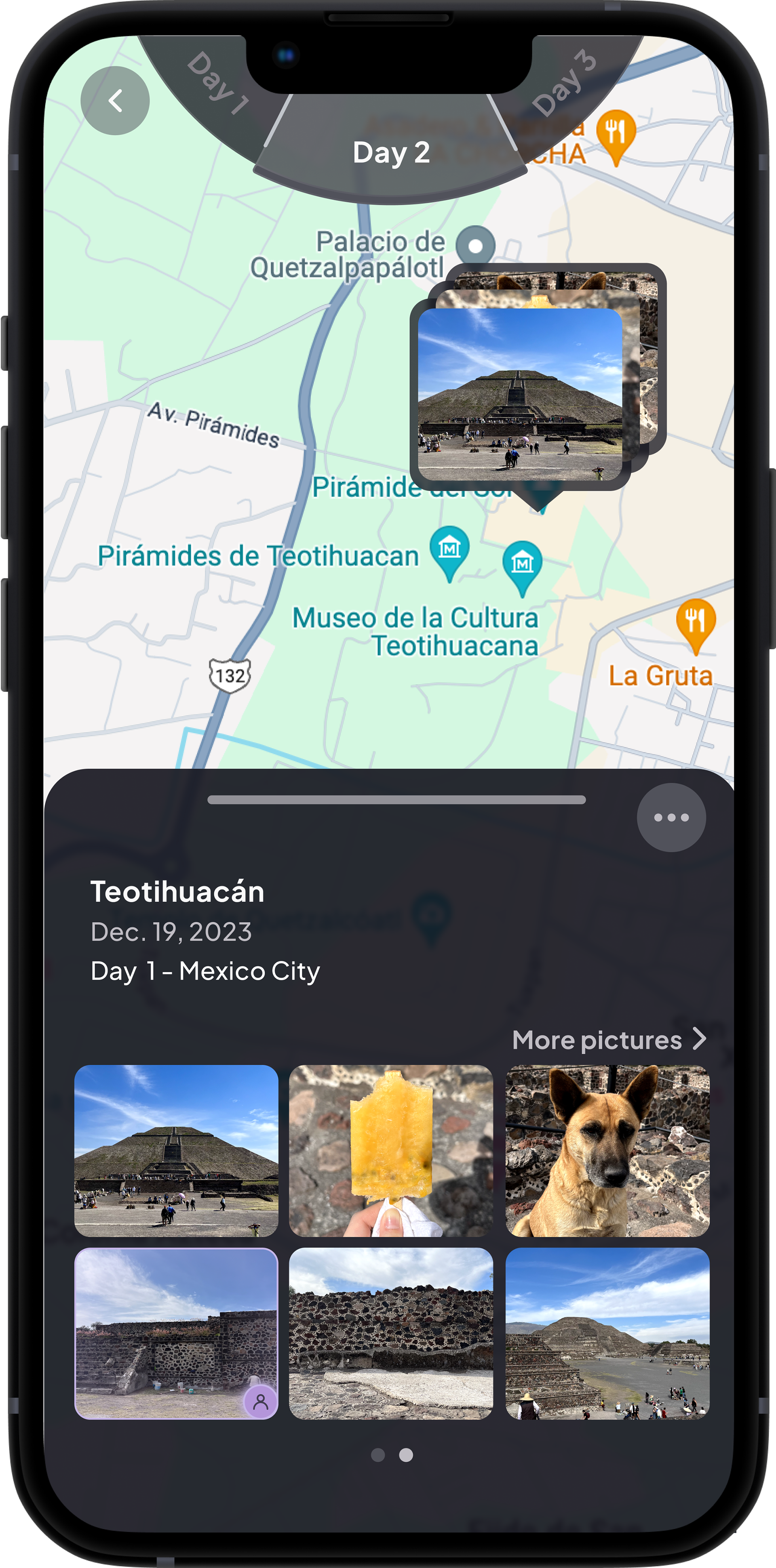Switch to the Day 1 tab
The image size is (776, 1568).
point(216,84)
